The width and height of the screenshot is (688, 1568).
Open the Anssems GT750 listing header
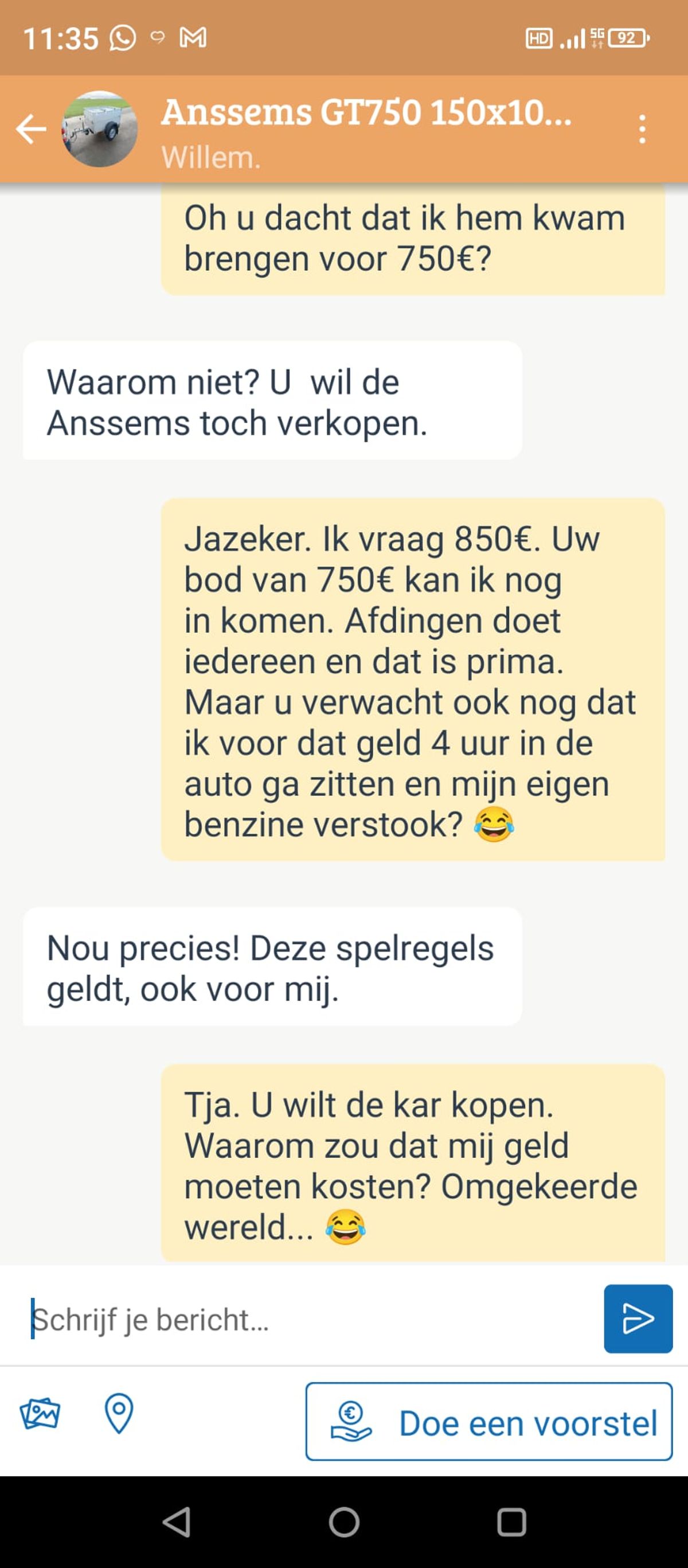pos(366,113)
